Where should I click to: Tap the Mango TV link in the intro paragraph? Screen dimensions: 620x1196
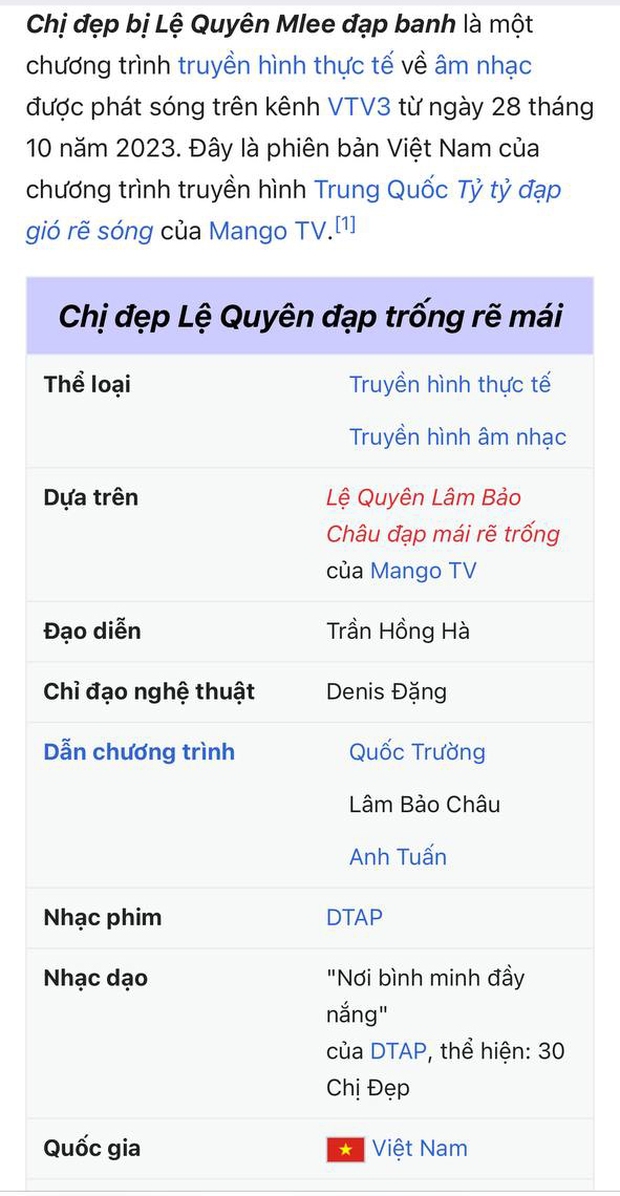[267, 231]
